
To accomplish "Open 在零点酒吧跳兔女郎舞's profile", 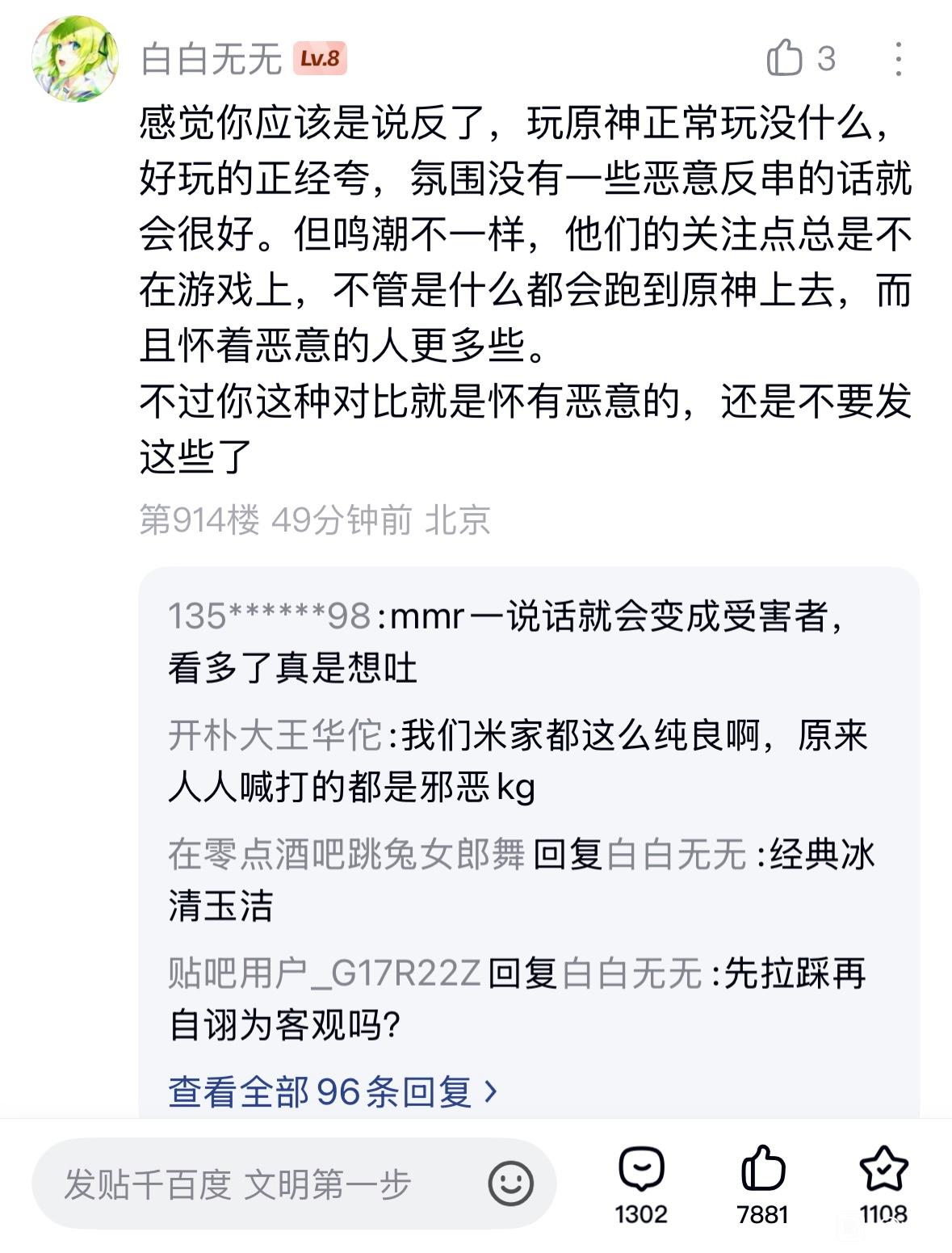I will (346, 854).
